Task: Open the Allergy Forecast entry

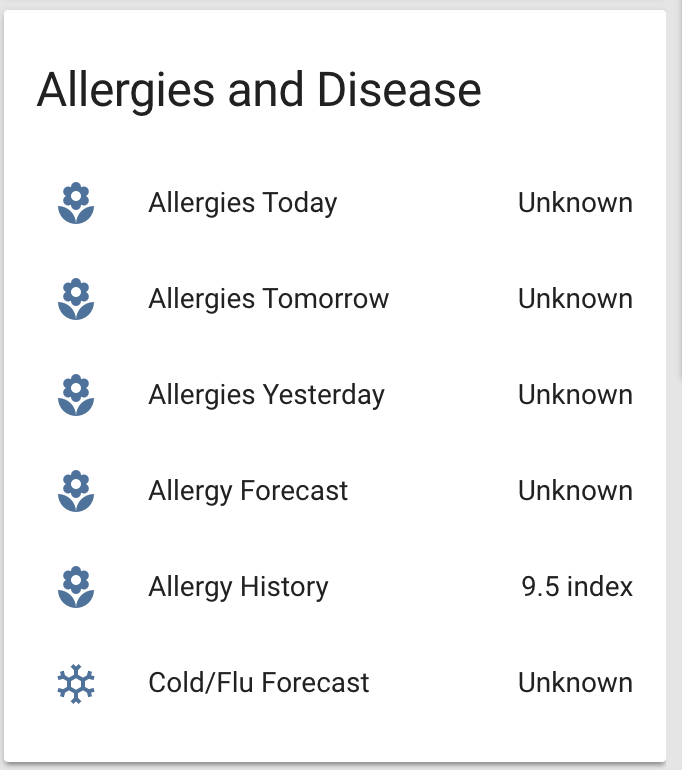Action: click(x=248, y=491)
